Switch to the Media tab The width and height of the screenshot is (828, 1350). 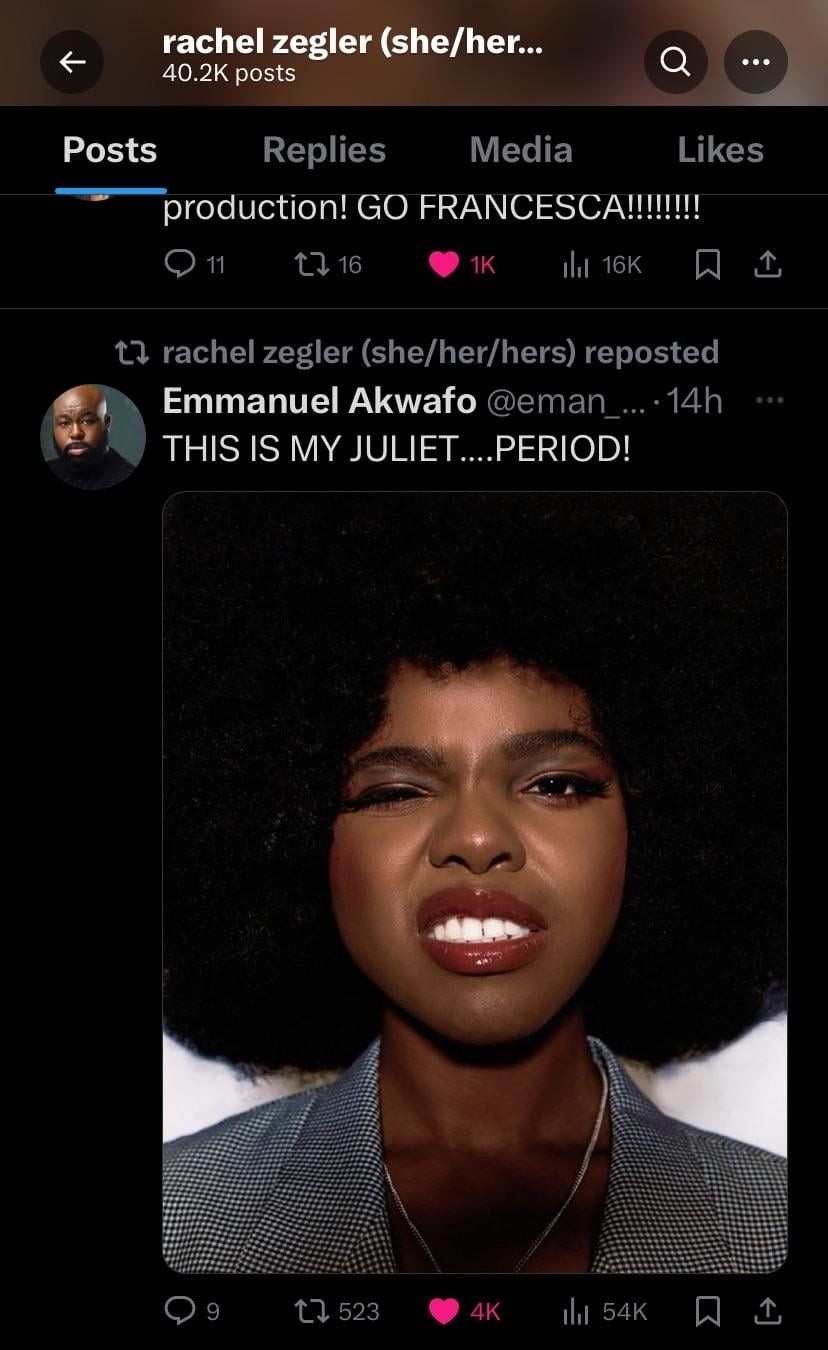tap(521, 150)
